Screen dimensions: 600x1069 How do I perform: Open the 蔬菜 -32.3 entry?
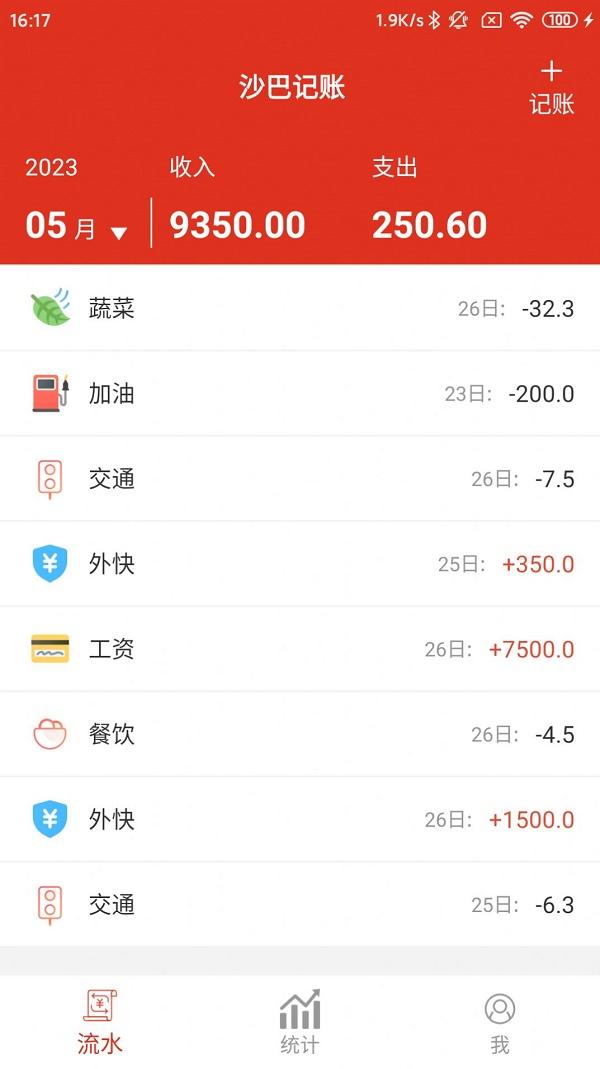click(x=300, y=308)
